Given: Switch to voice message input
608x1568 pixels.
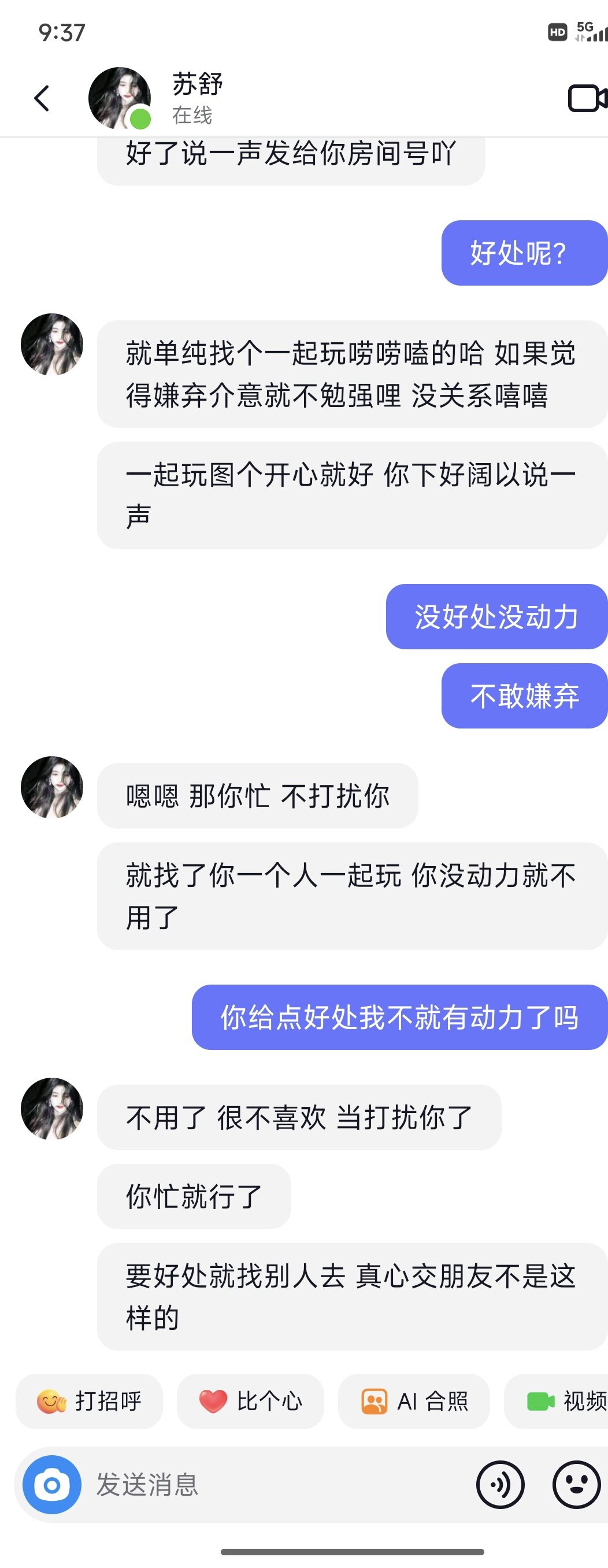Looking at the screenshot, I should (x=501, y=1485).
